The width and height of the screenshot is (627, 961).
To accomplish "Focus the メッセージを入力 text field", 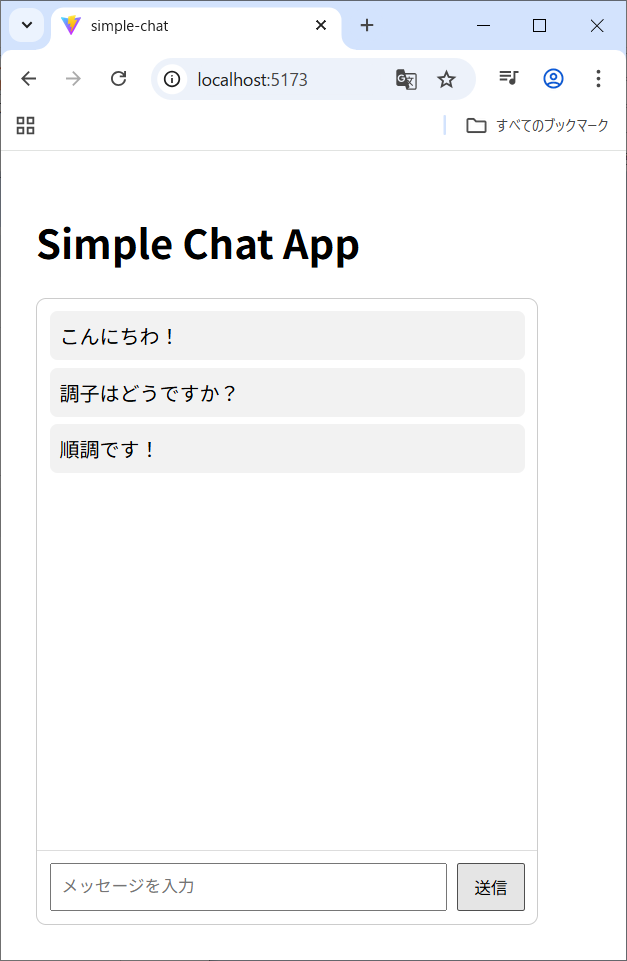I will click(248, 887).
